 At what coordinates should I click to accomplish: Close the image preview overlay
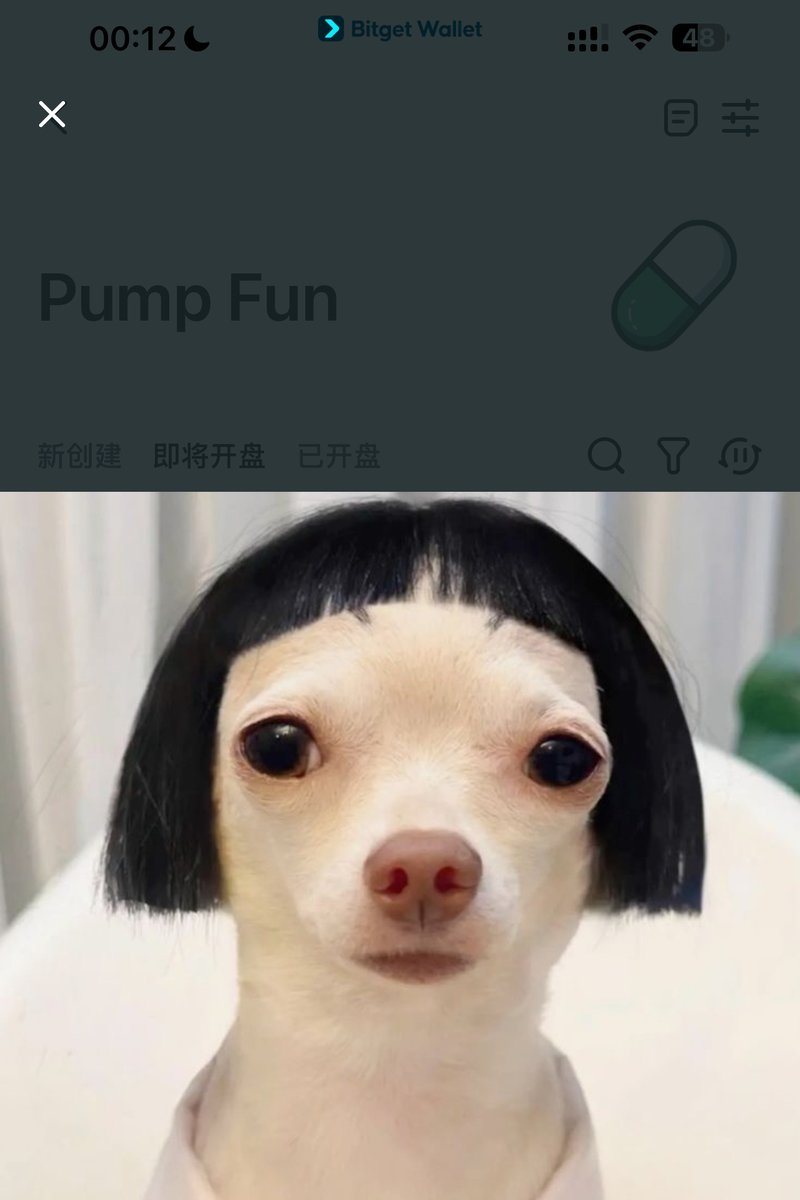coord(52,115)
